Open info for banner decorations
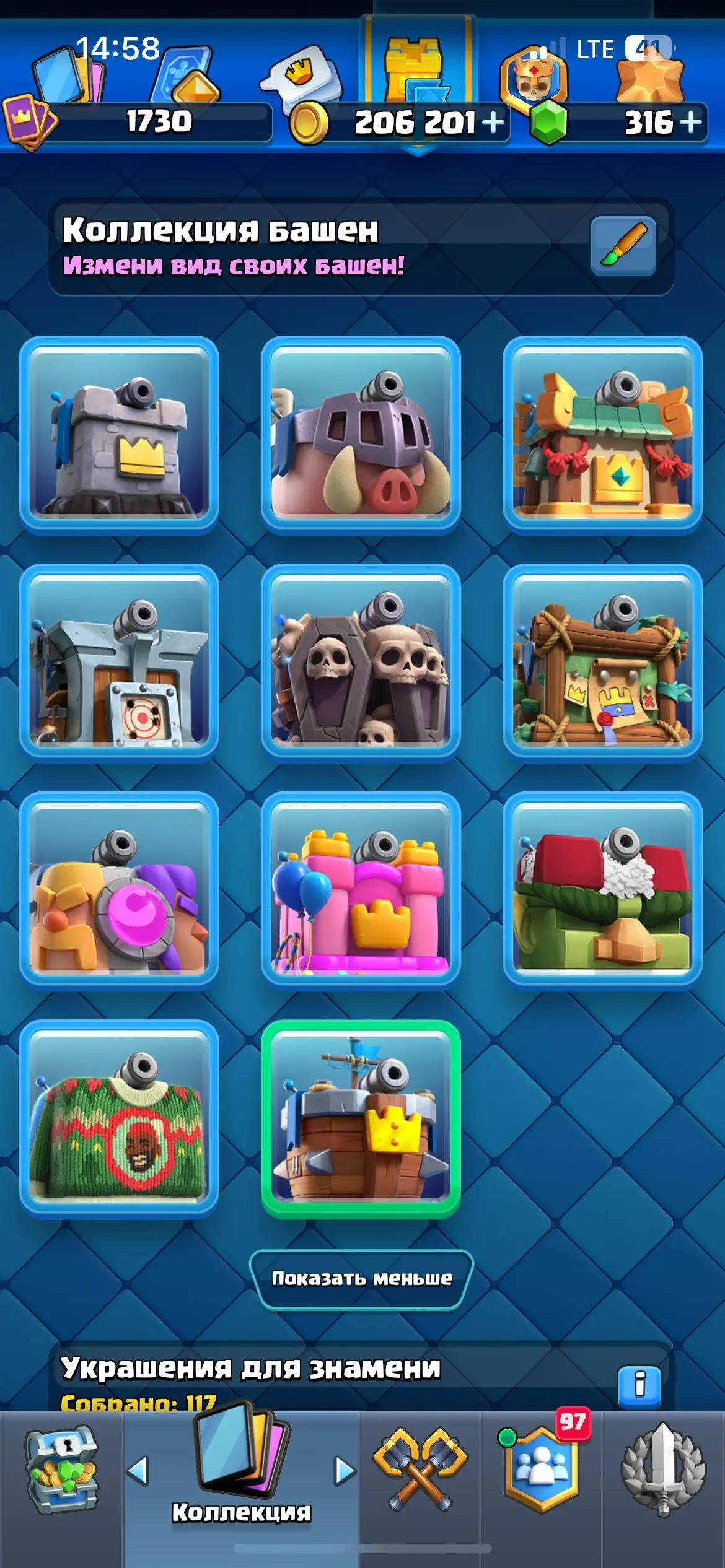The image size is (725, 1568). point(639,1385)
